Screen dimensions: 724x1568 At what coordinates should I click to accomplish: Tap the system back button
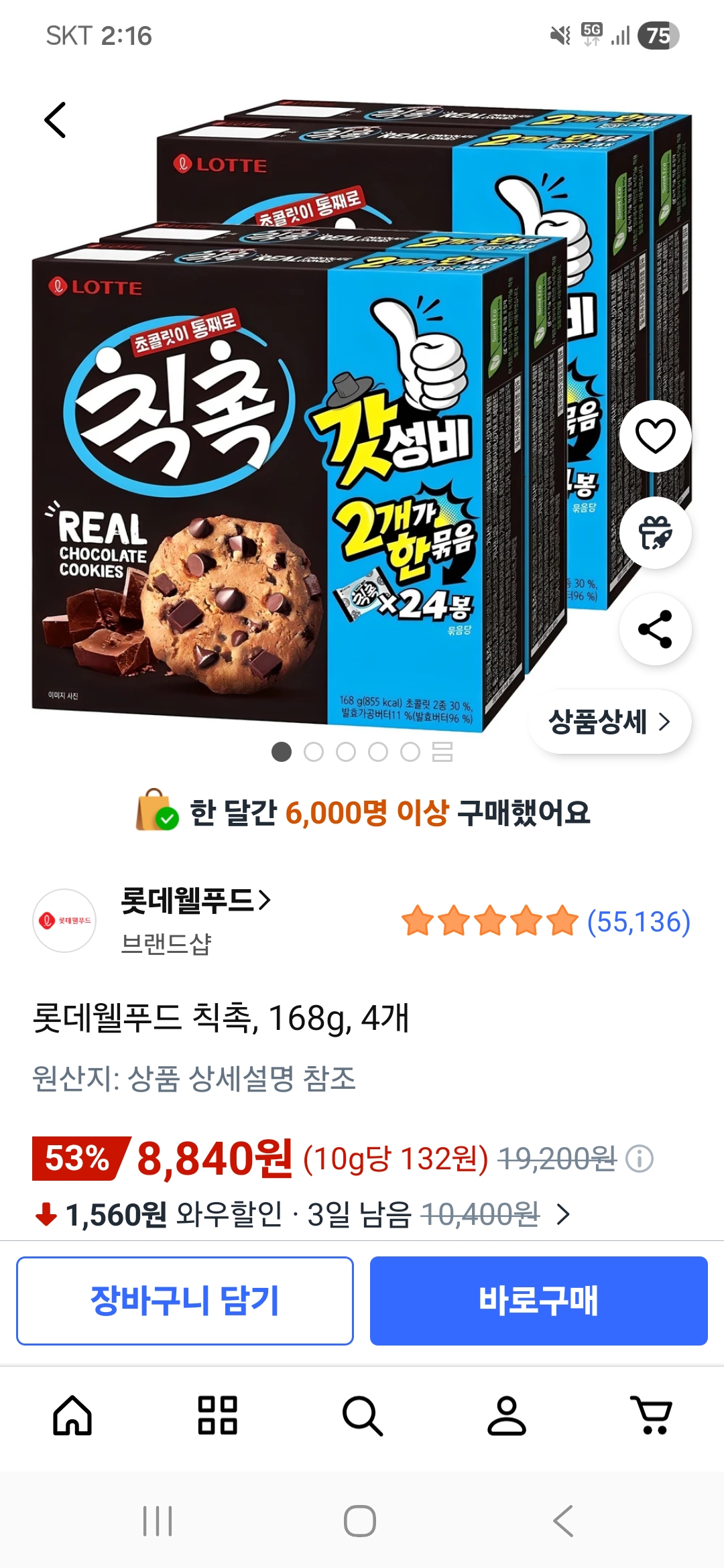coord(563,1521)
